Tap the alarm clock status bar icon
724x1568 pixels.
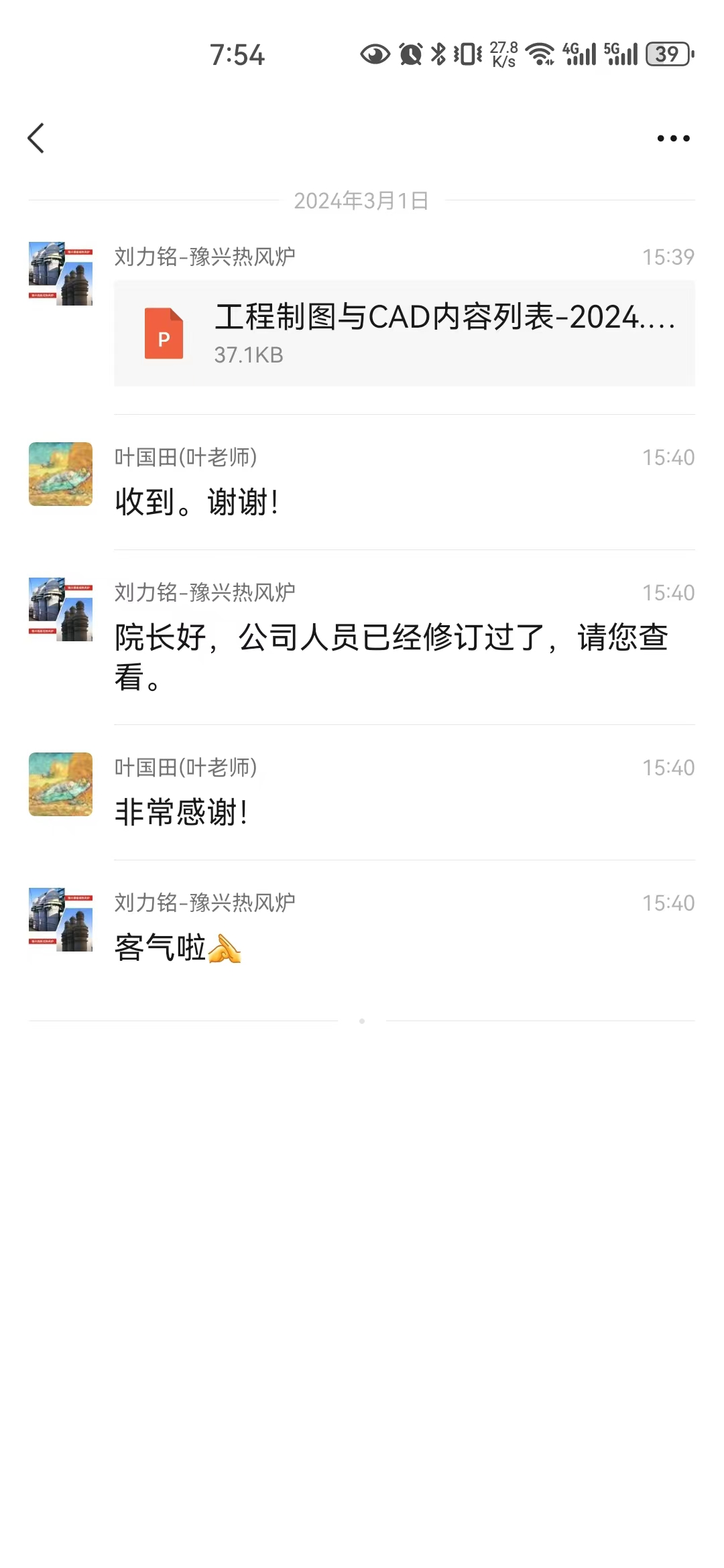409,54
